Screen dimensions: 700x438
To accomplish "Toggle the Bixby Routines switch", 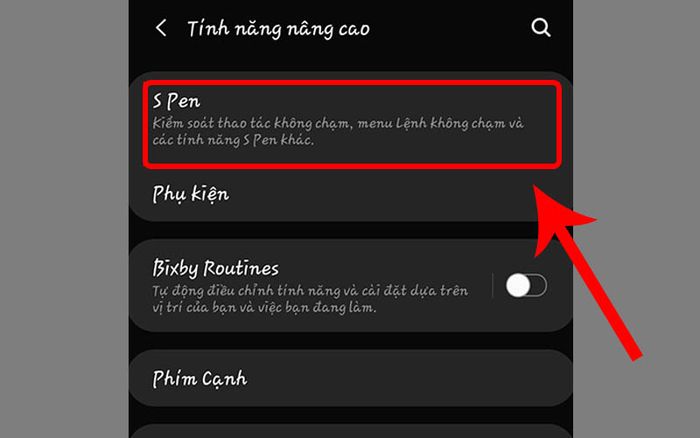I will [x=526, y=287].
